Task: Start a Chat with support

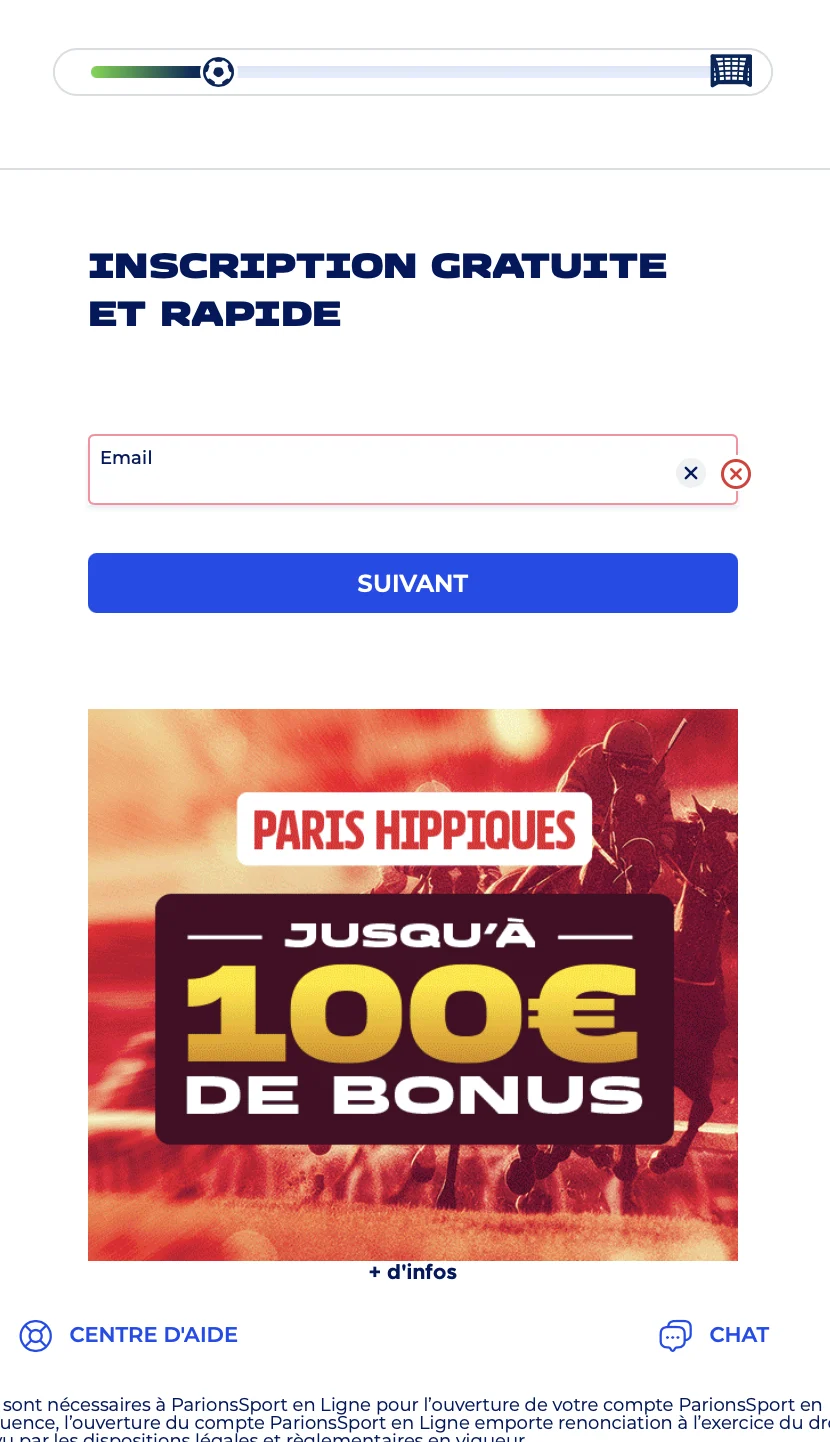Action: coord(714,1335)
